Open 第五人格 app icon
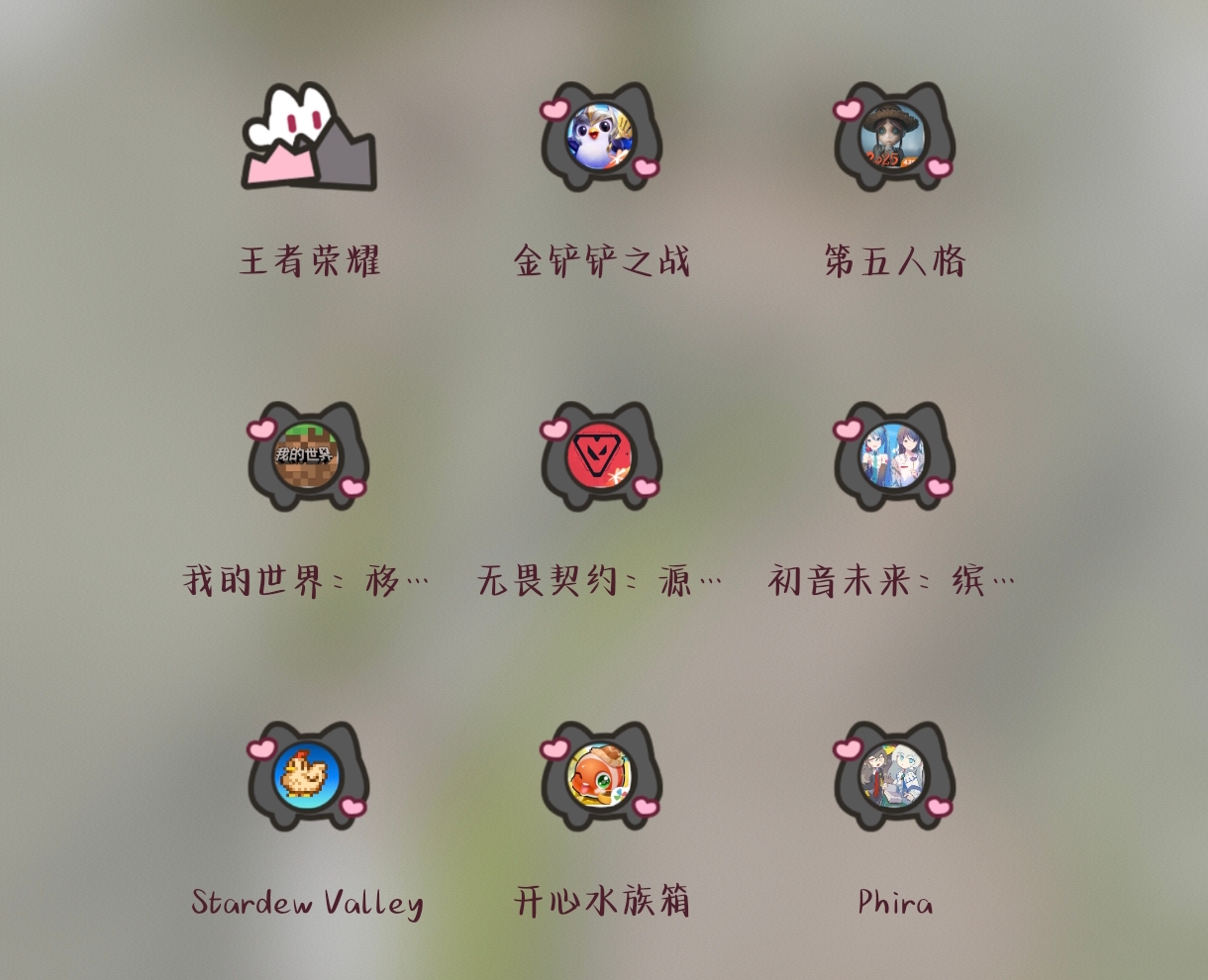Viewport: 1208px width, 980px height. pyautogui.click(x=894, y=139)
